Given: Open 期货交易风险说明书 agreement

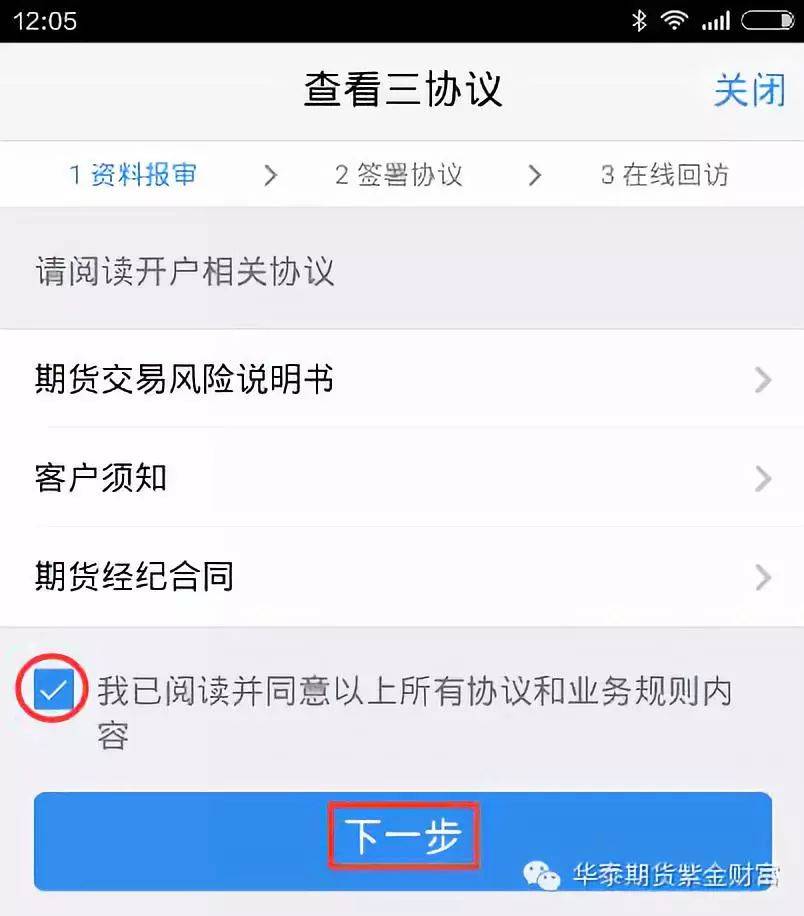Looking at the screenshot, I should coord(401,379).
